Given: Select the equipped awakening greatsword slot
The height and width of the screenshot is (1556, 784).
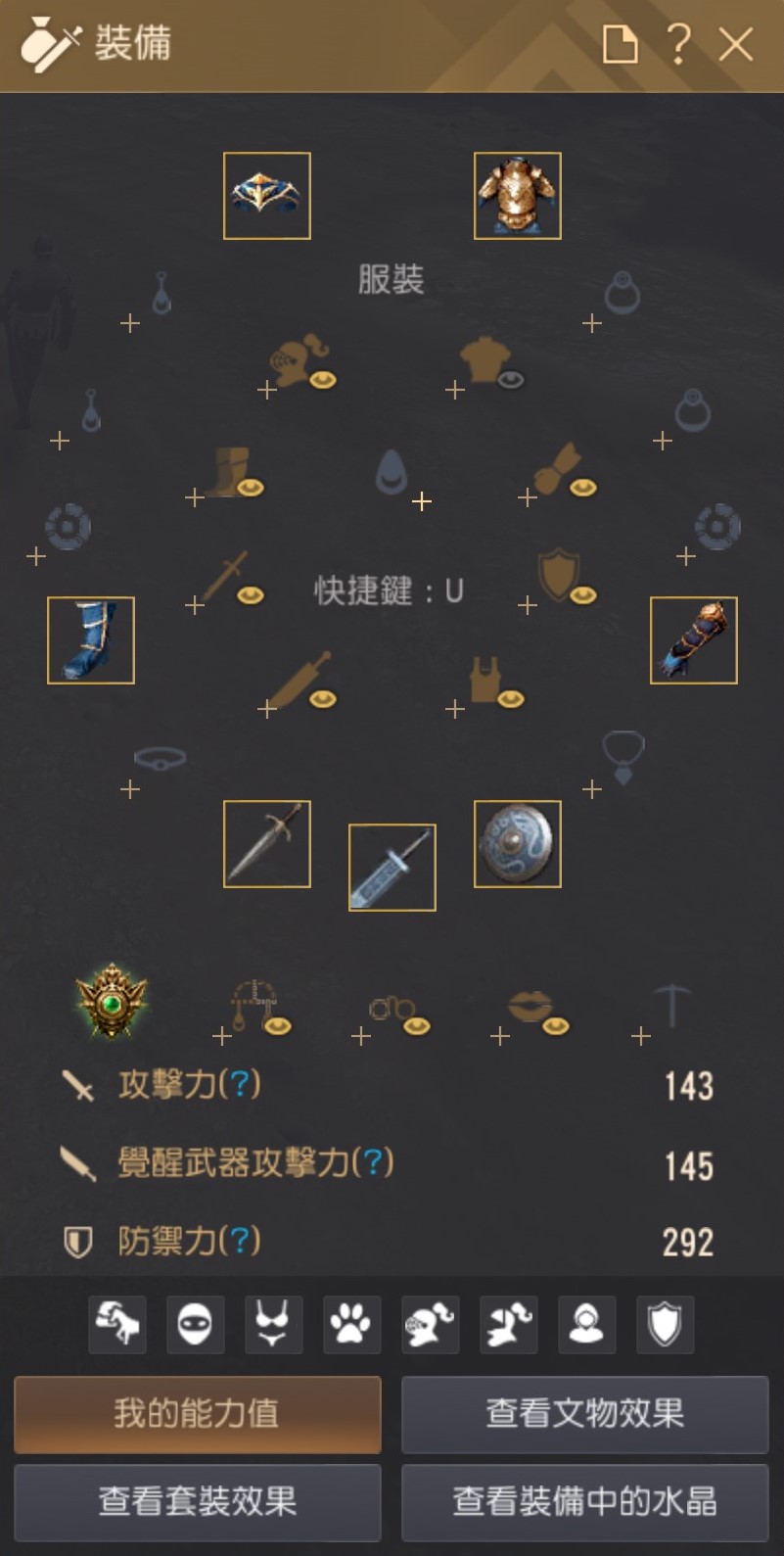Looking at the screenshot, I should [392, 868].
